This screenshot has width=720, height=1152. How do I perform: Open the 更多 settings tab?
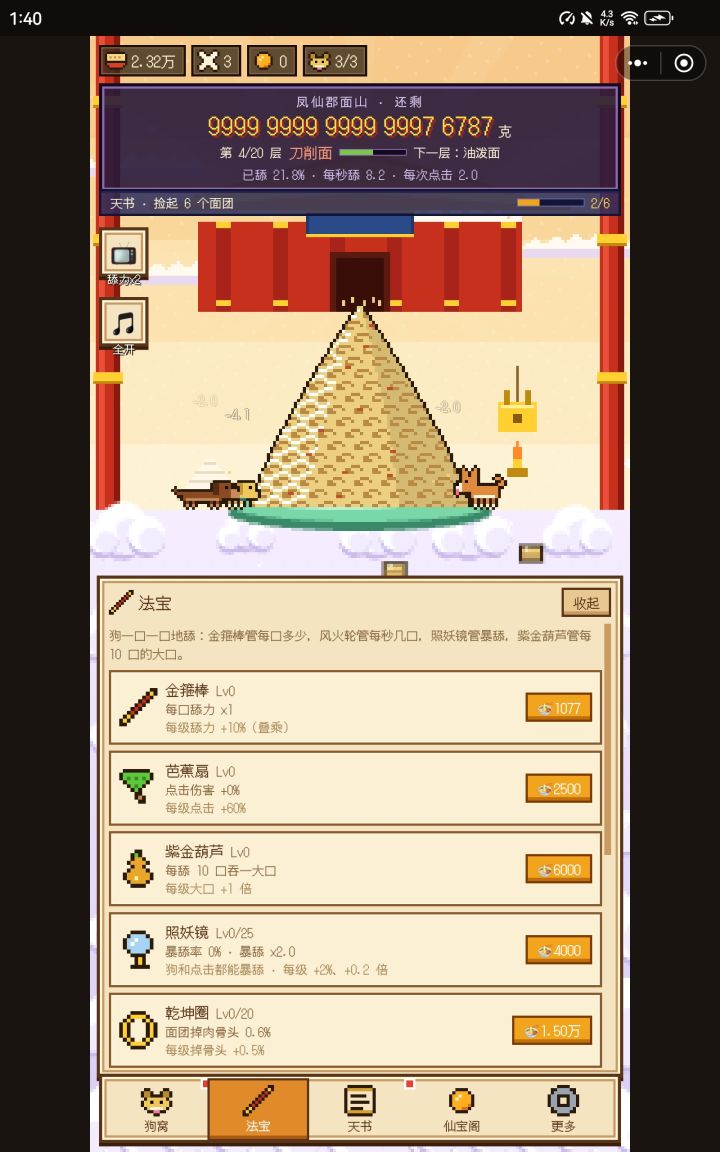[563, 1109]
